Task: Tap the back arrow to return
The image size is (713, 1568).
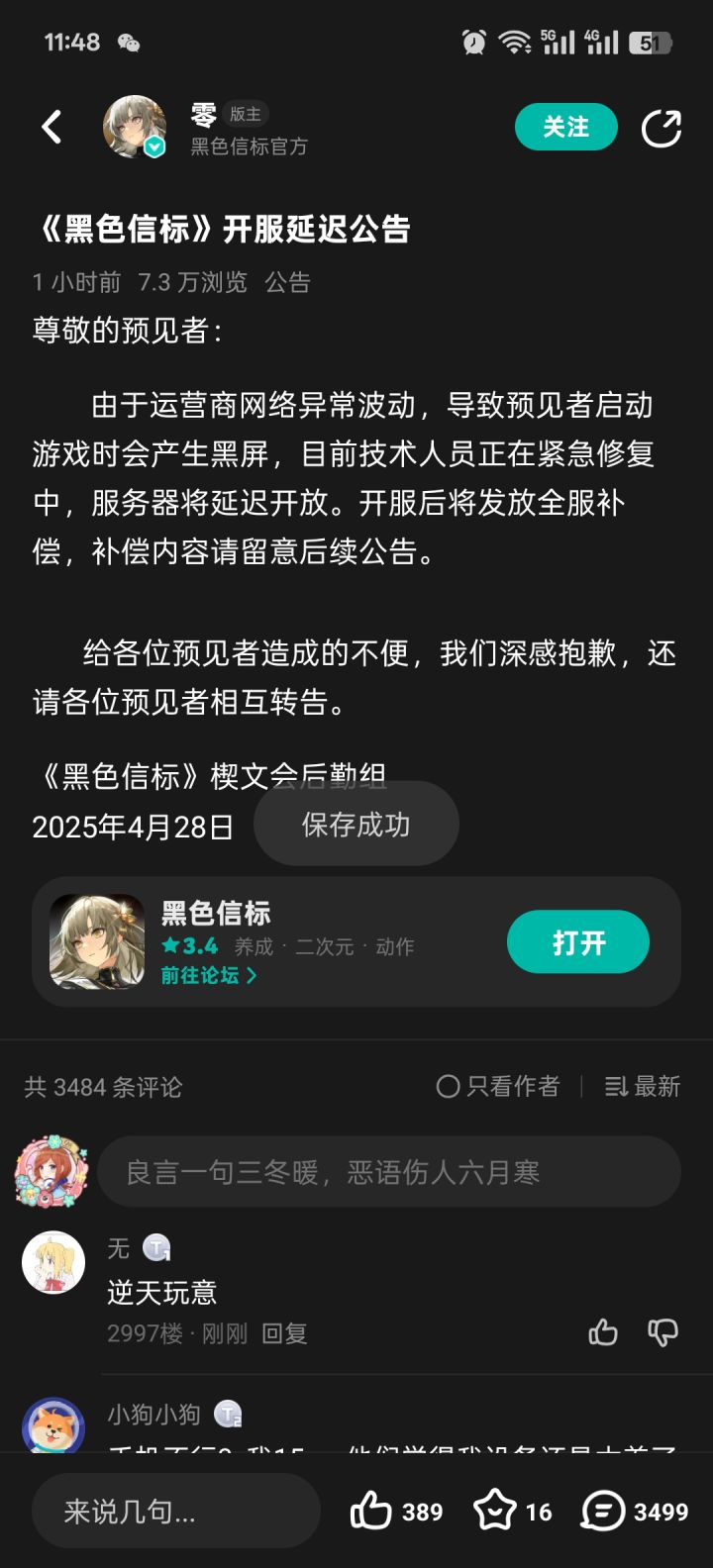Action: pos(51,127)
